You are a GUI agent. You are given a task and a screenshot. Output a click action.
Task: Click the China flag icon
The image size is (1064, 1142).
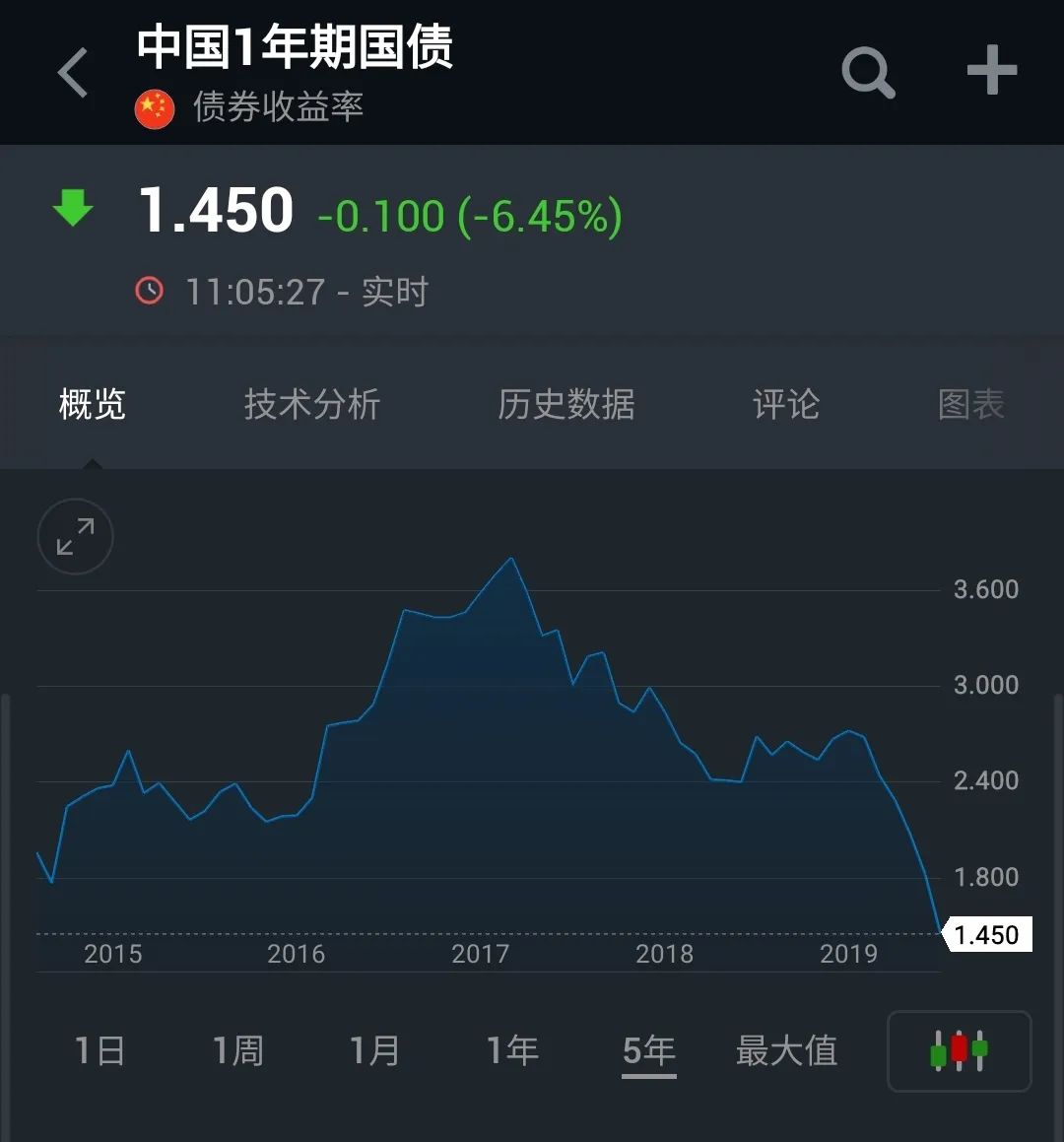[x=154, y=107]
